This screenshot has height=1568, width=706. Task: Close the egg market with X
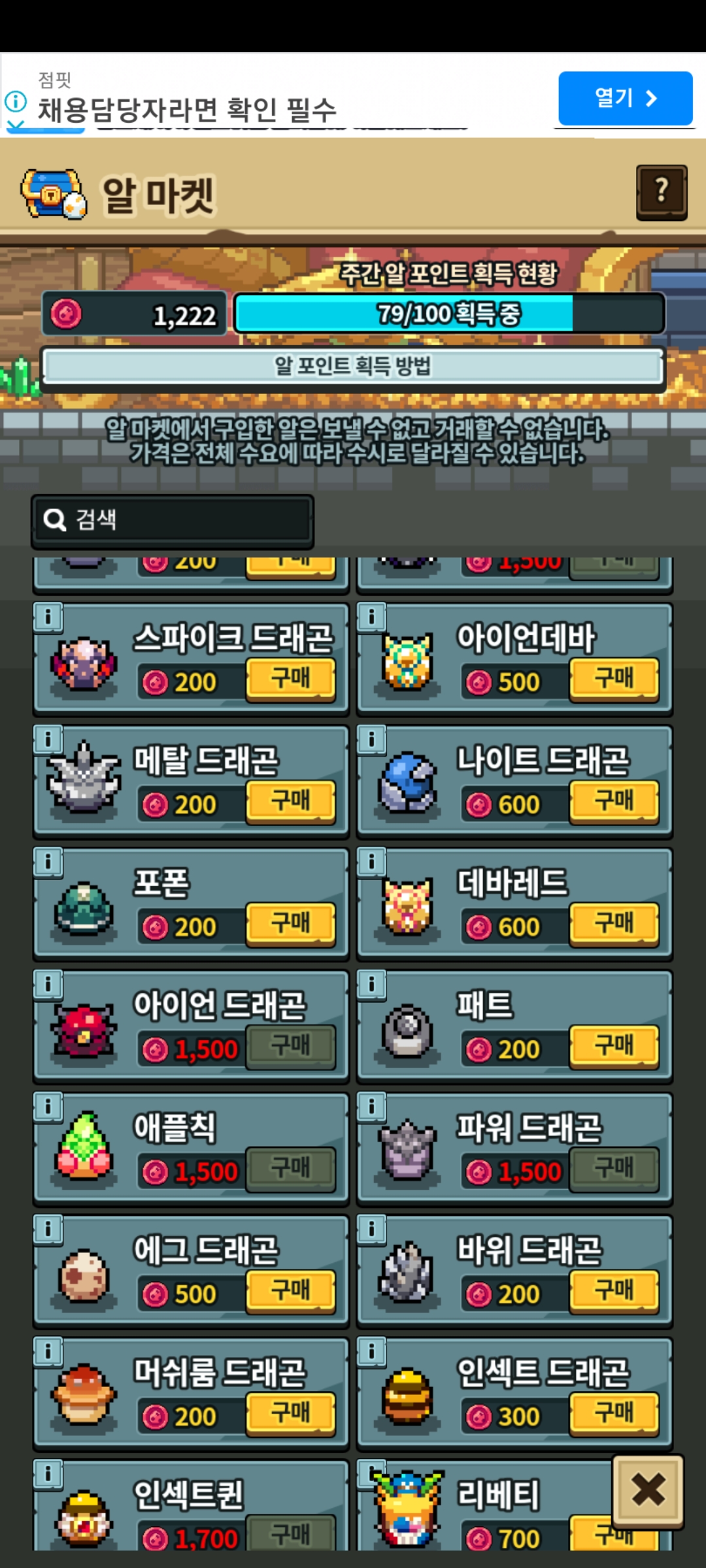pos(648,1492)
